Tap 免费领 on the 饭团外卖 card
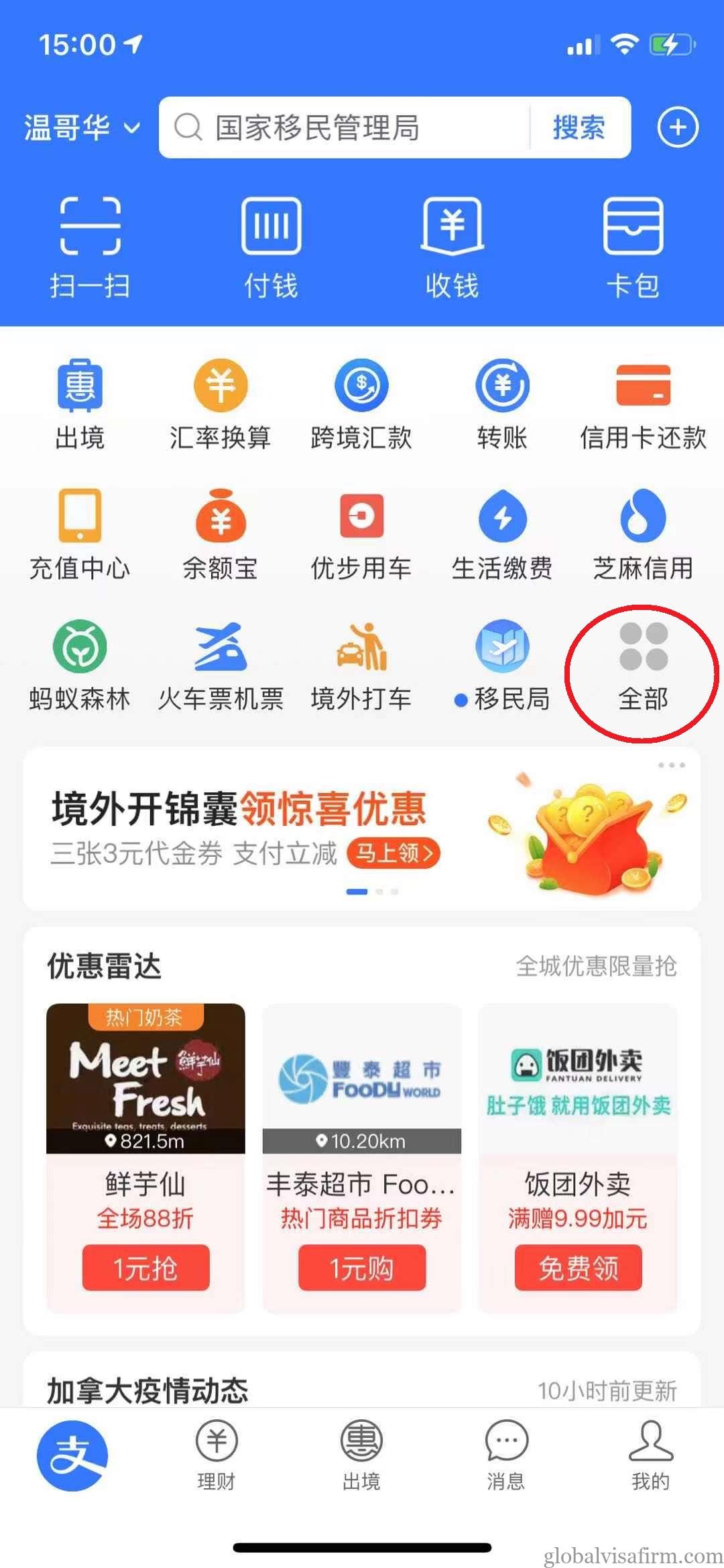724x1568 pixels. pos(578,1268)
